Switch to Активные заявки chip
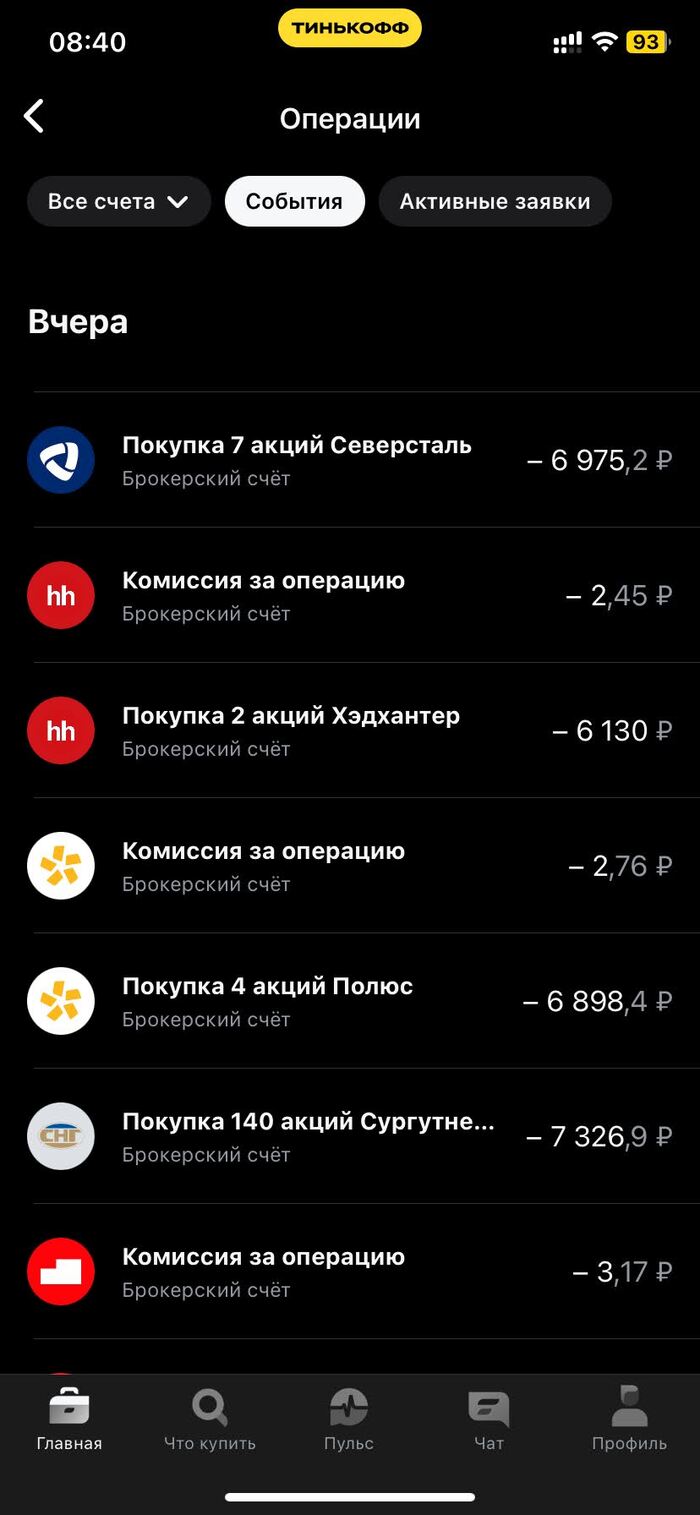700x1515 pixels. coord(495,201)
